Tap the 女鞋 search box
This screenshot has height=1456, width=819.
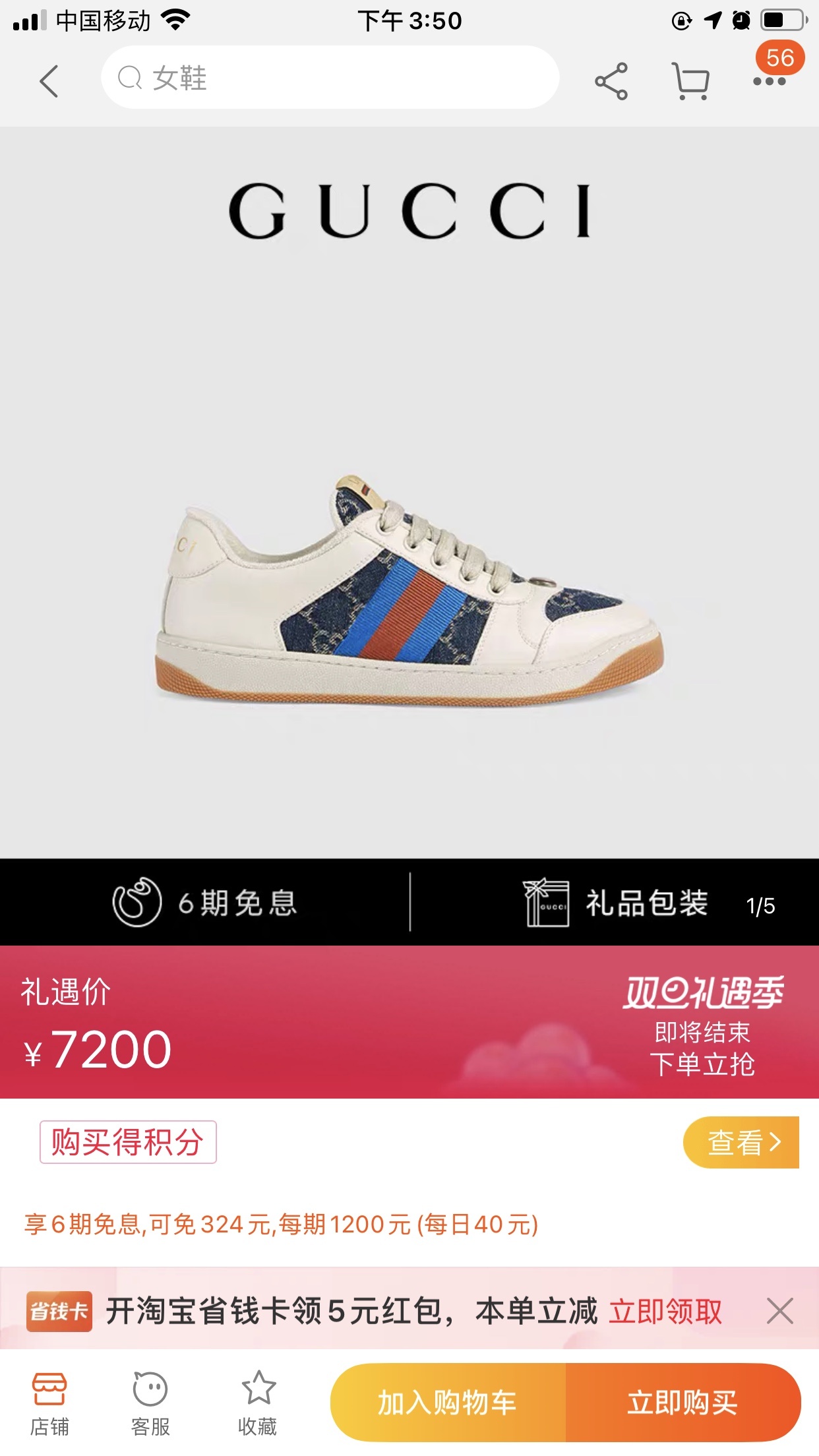[x=330, y=78]
